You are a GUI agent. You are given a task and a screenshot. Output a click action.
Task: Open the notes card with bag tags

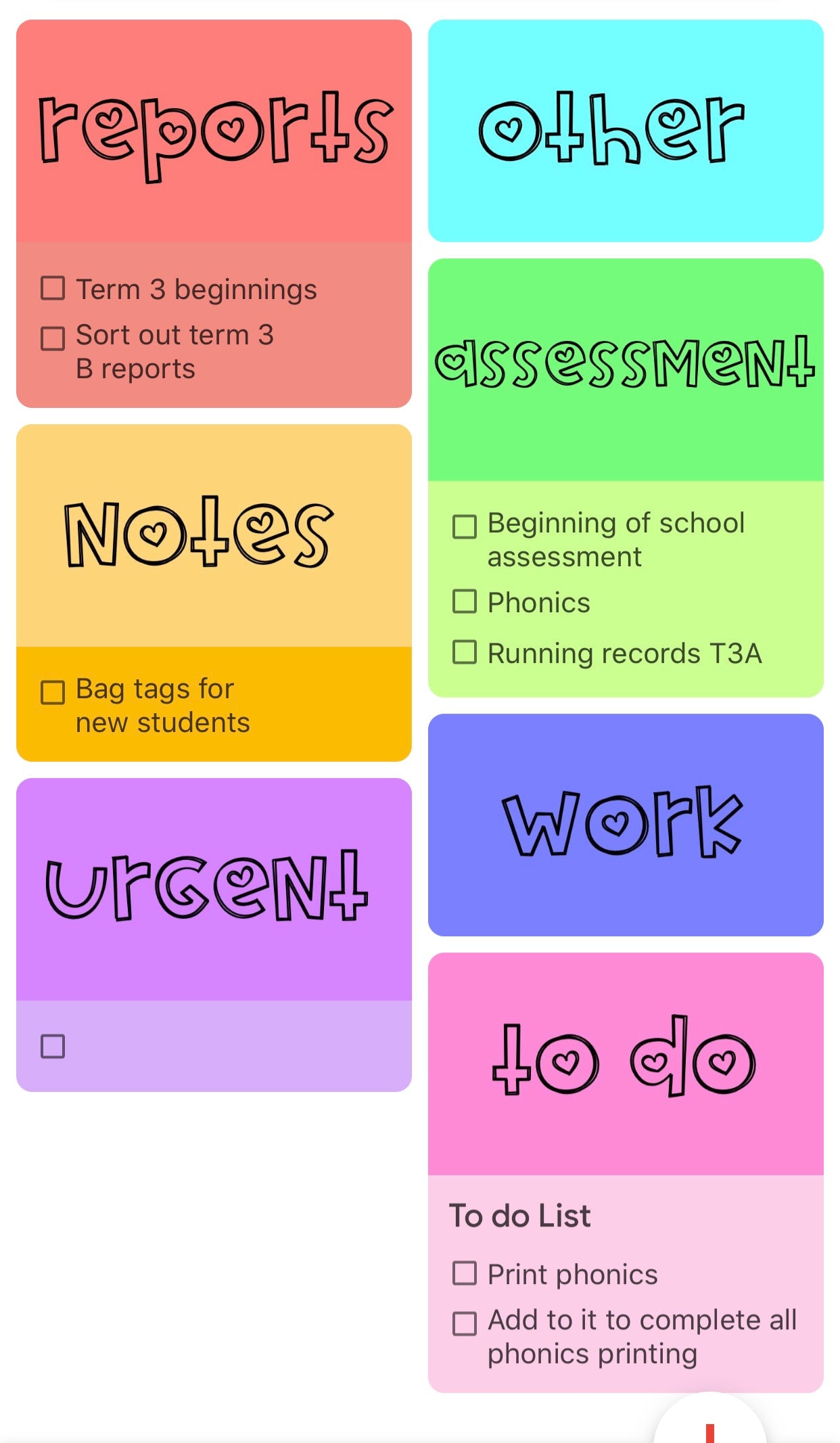point(214,534)
